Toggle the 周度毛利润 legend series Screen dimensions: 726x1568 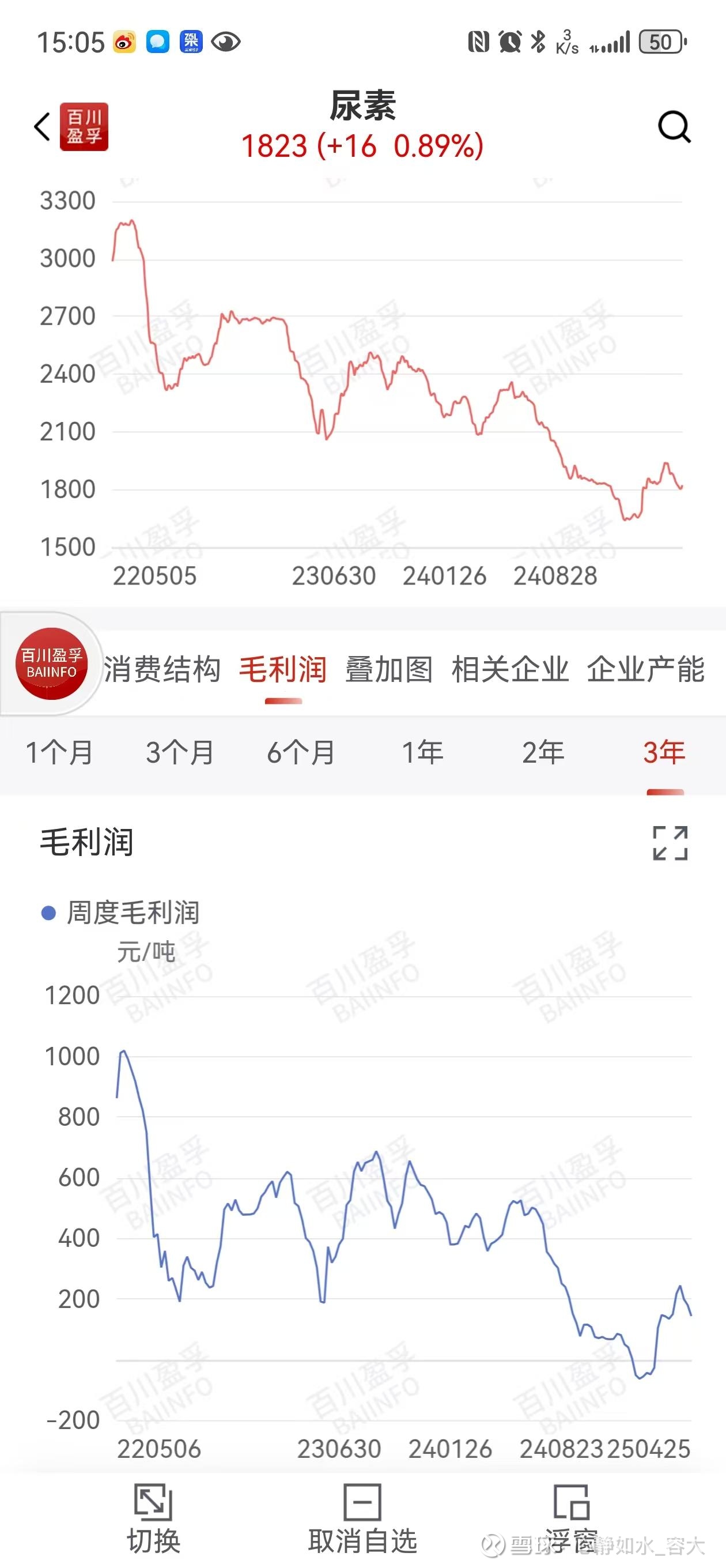(x=120, y=913)
